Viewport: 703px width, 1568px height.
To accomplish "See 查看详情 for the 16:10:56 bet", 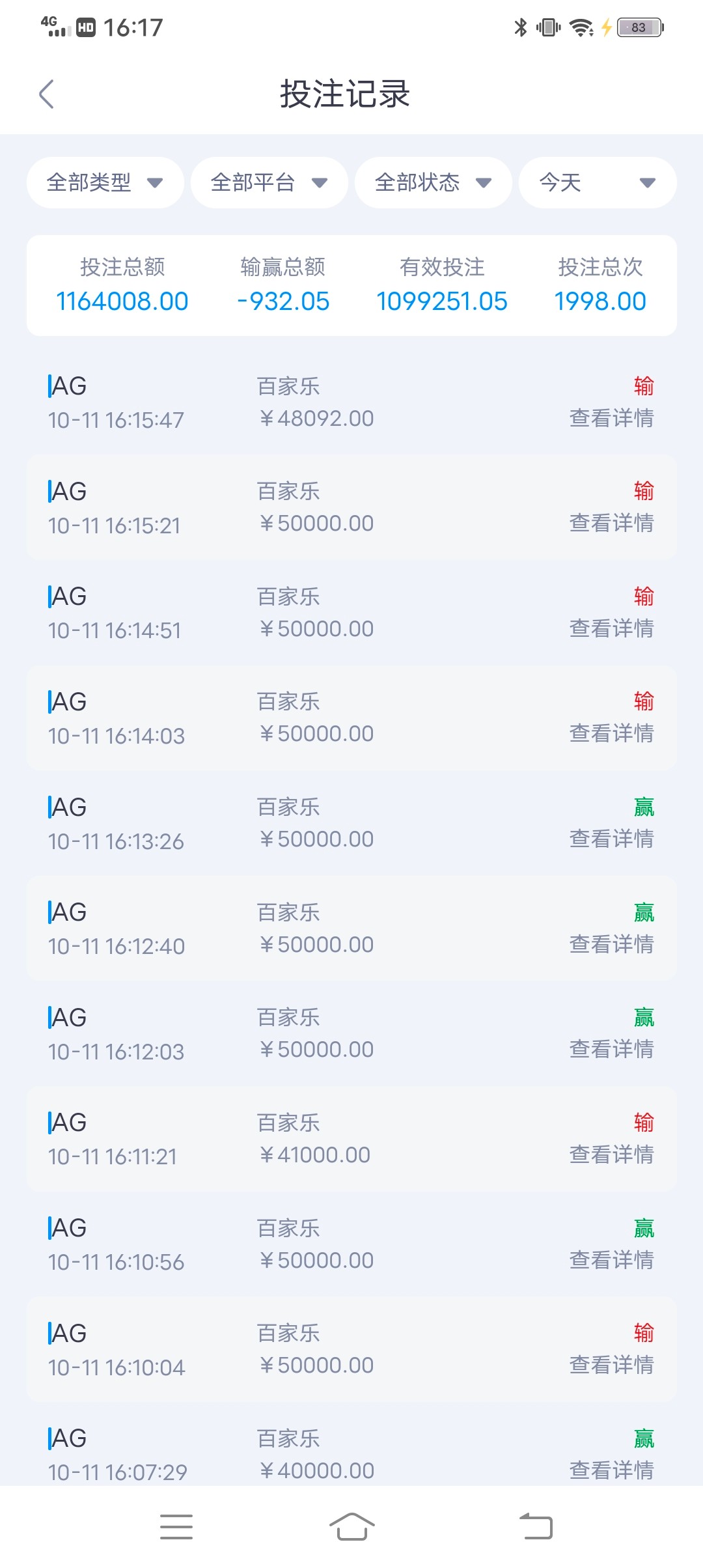I will pyautogui.click(x=611, y=1260).
